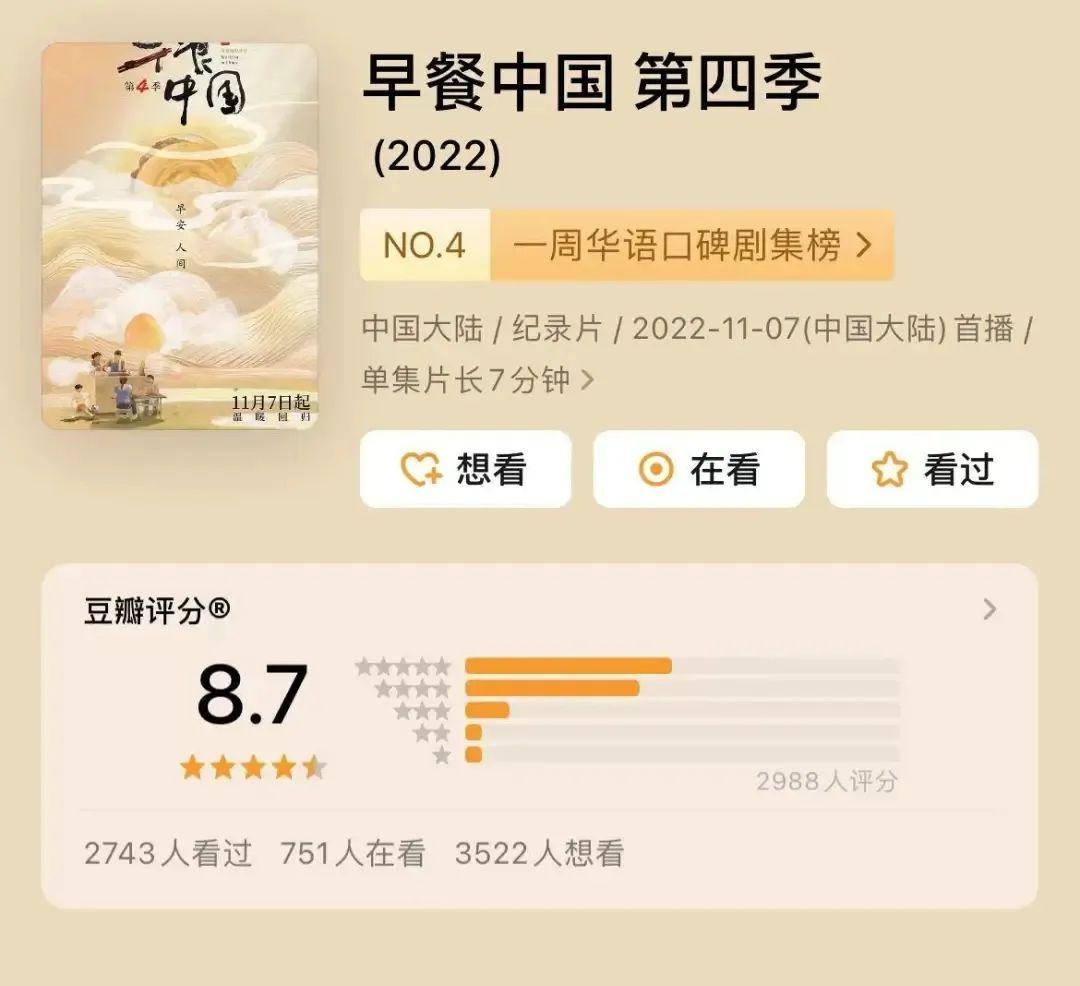Viewport: 1080px width, 986px height.
Task: Mark the show as 想看
Action: (465, 469)
